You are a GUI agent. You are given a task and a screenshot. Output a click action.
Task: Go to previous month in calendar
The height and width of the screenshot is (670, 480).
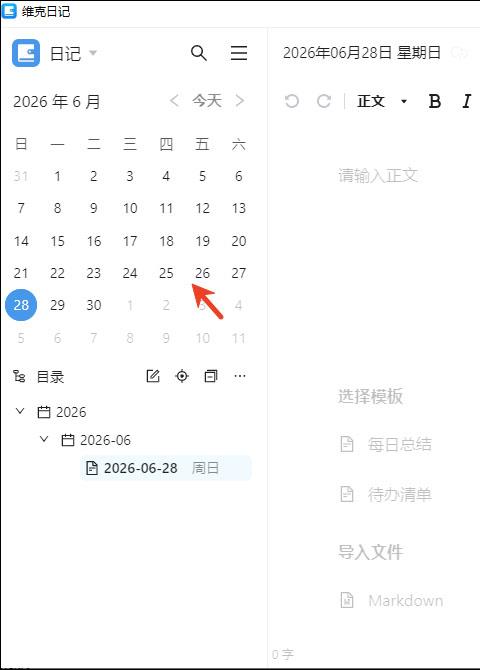(x=174, y=101)
